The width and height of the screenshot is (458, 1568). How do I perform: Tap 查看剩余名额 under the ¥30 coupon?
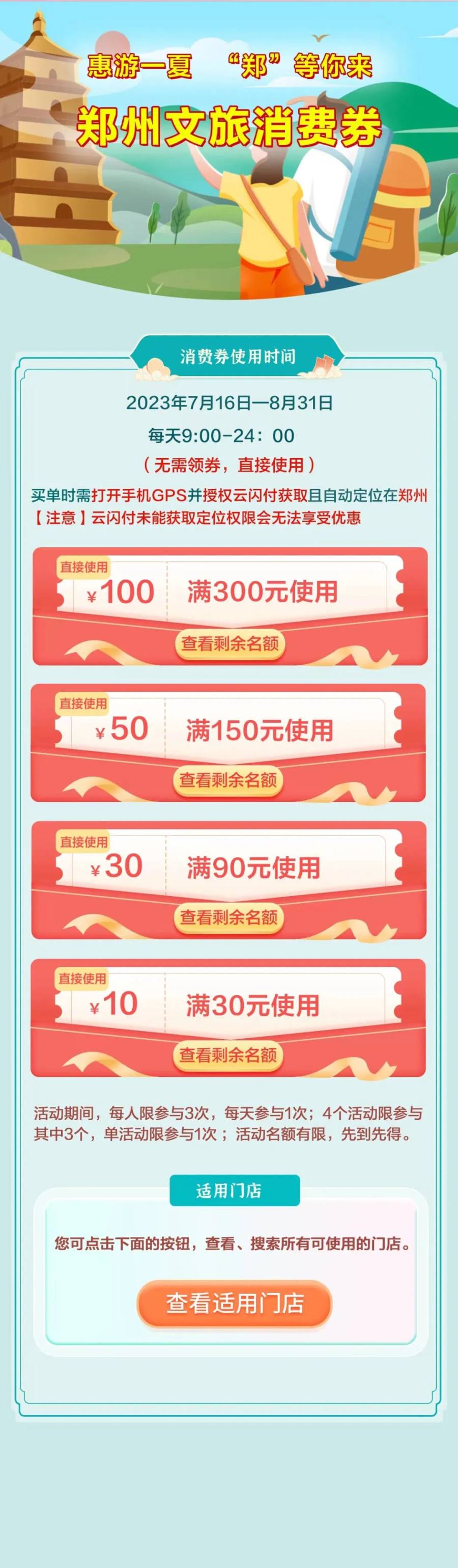(x=228, y=916)
